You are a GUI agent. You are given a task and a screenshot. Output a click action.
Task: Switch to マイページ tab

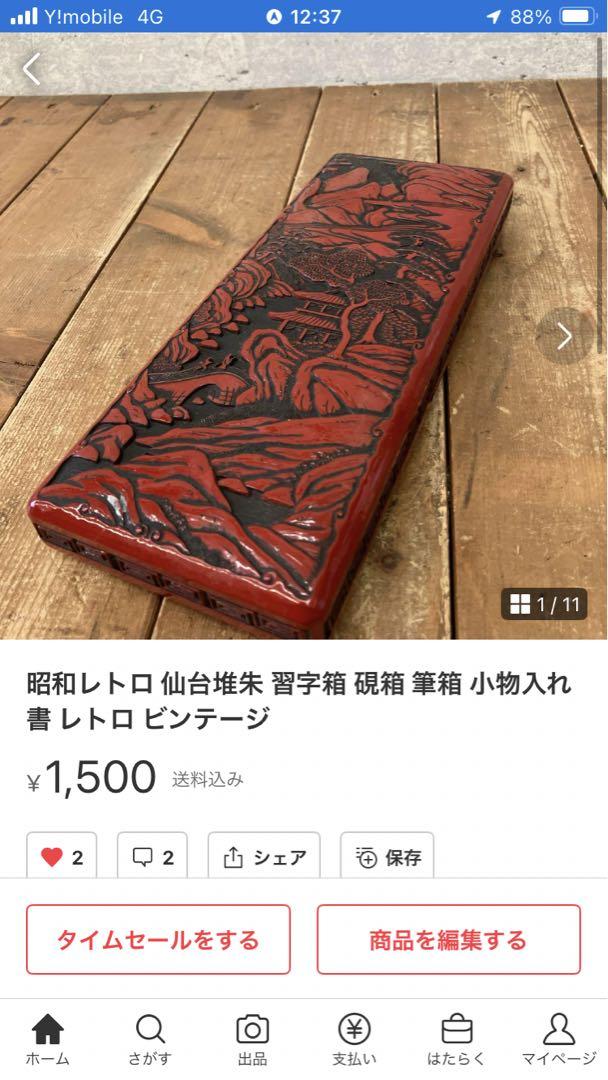click(558, 1039)
